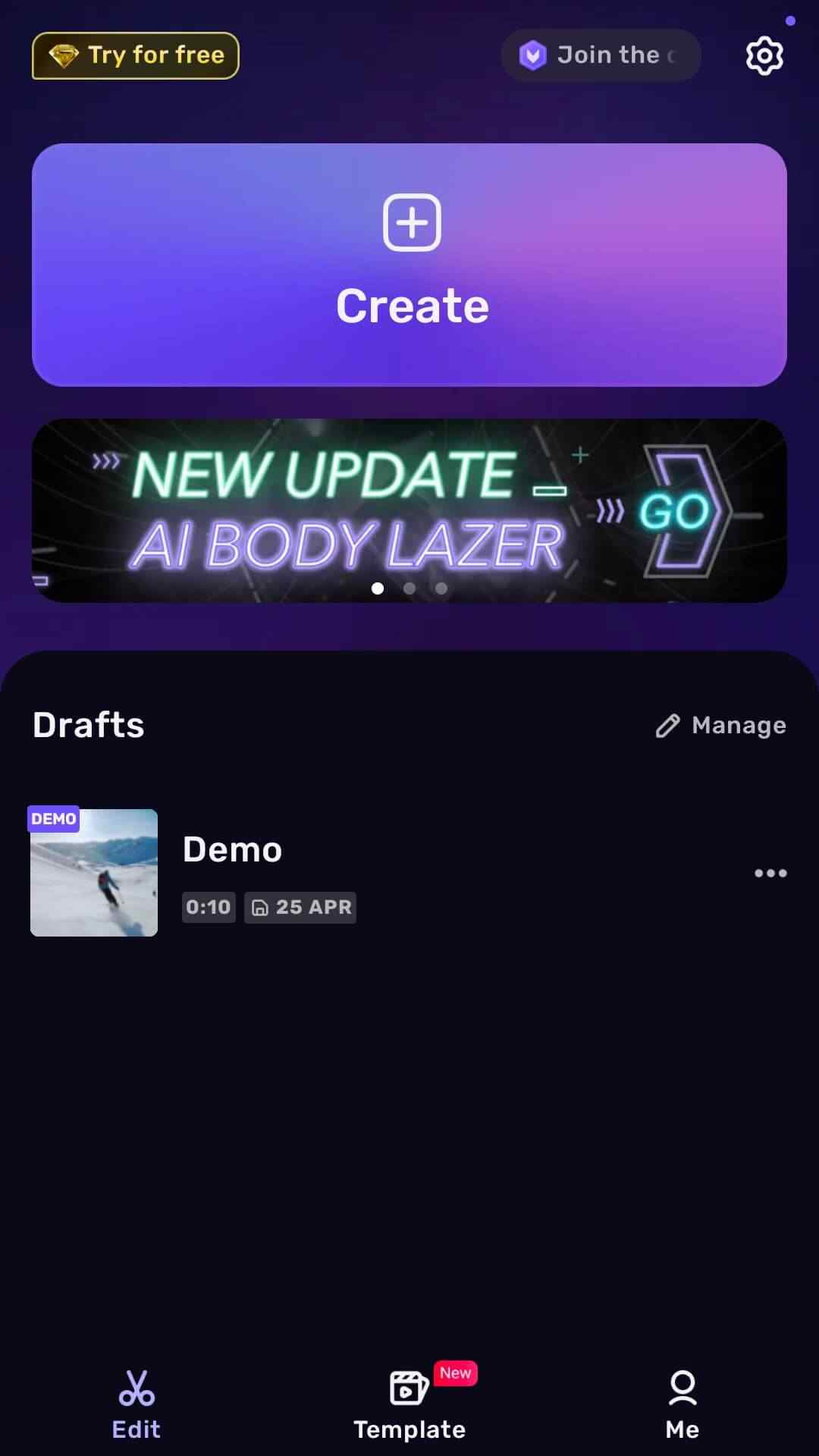Create a new video project

tap(409, 265)
